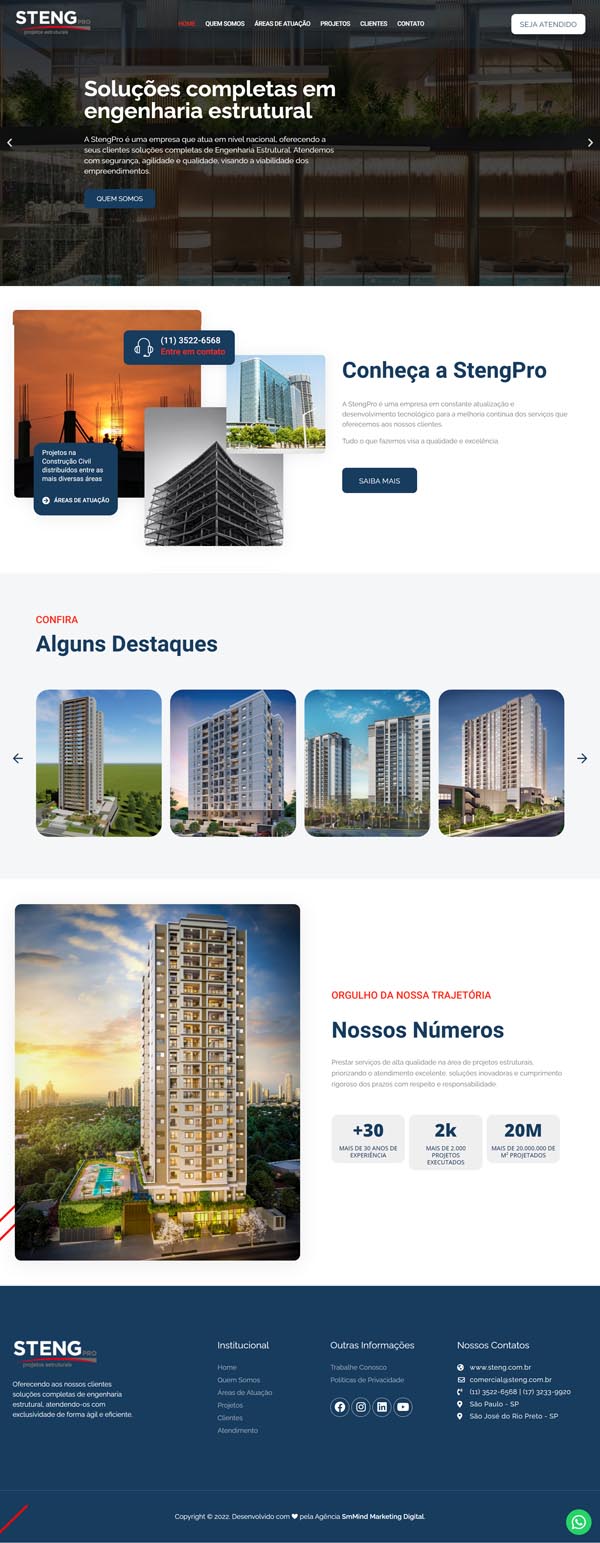The image size is (600, 1543).
Task: Tap the Quem Somos hero button
Action: click(x=119, y=199)
